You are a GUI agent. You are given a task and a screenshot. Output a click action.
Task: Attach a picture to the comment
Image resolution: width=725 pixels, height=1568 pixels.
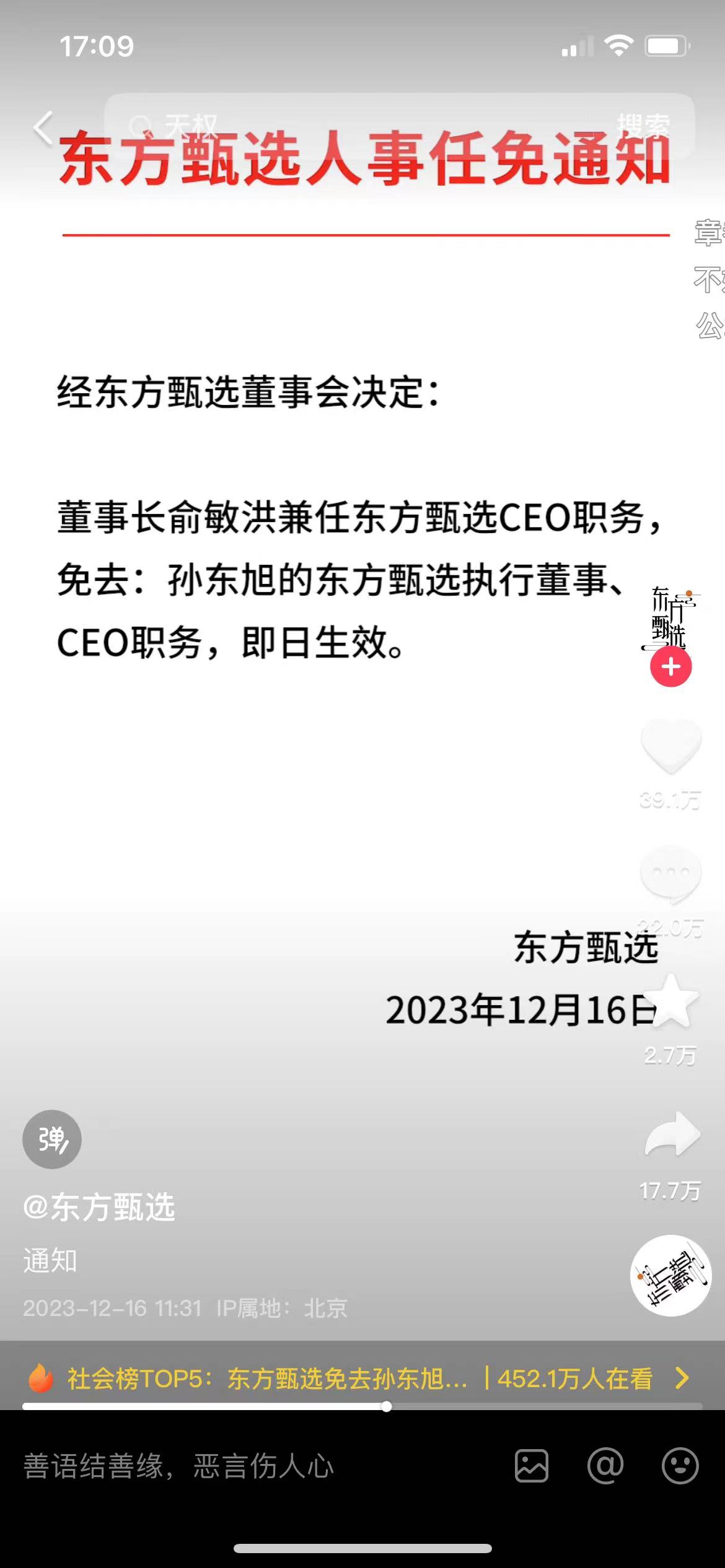pos(532,1466)
